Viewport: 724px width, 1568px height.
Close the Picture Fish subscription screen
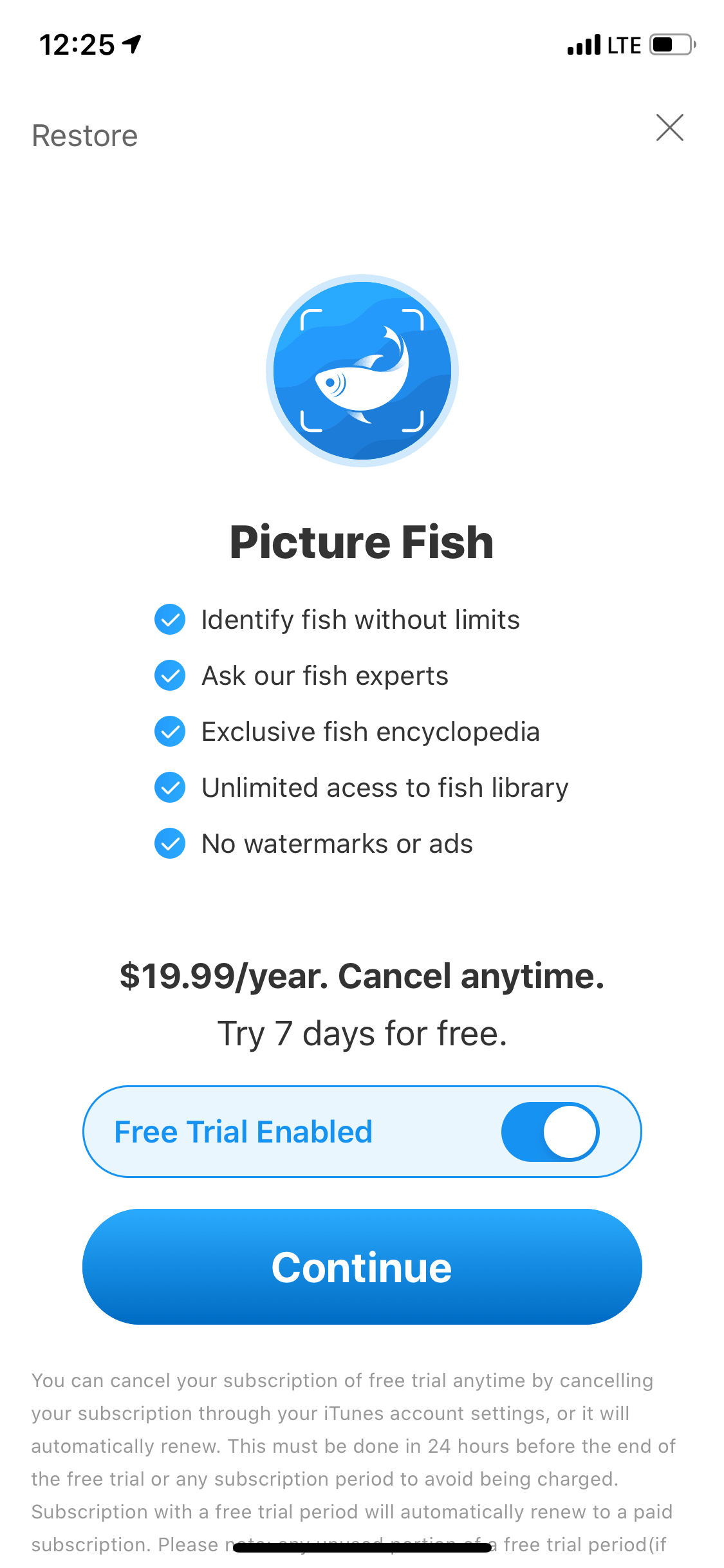pyautogui.click(x=669, y=127)
